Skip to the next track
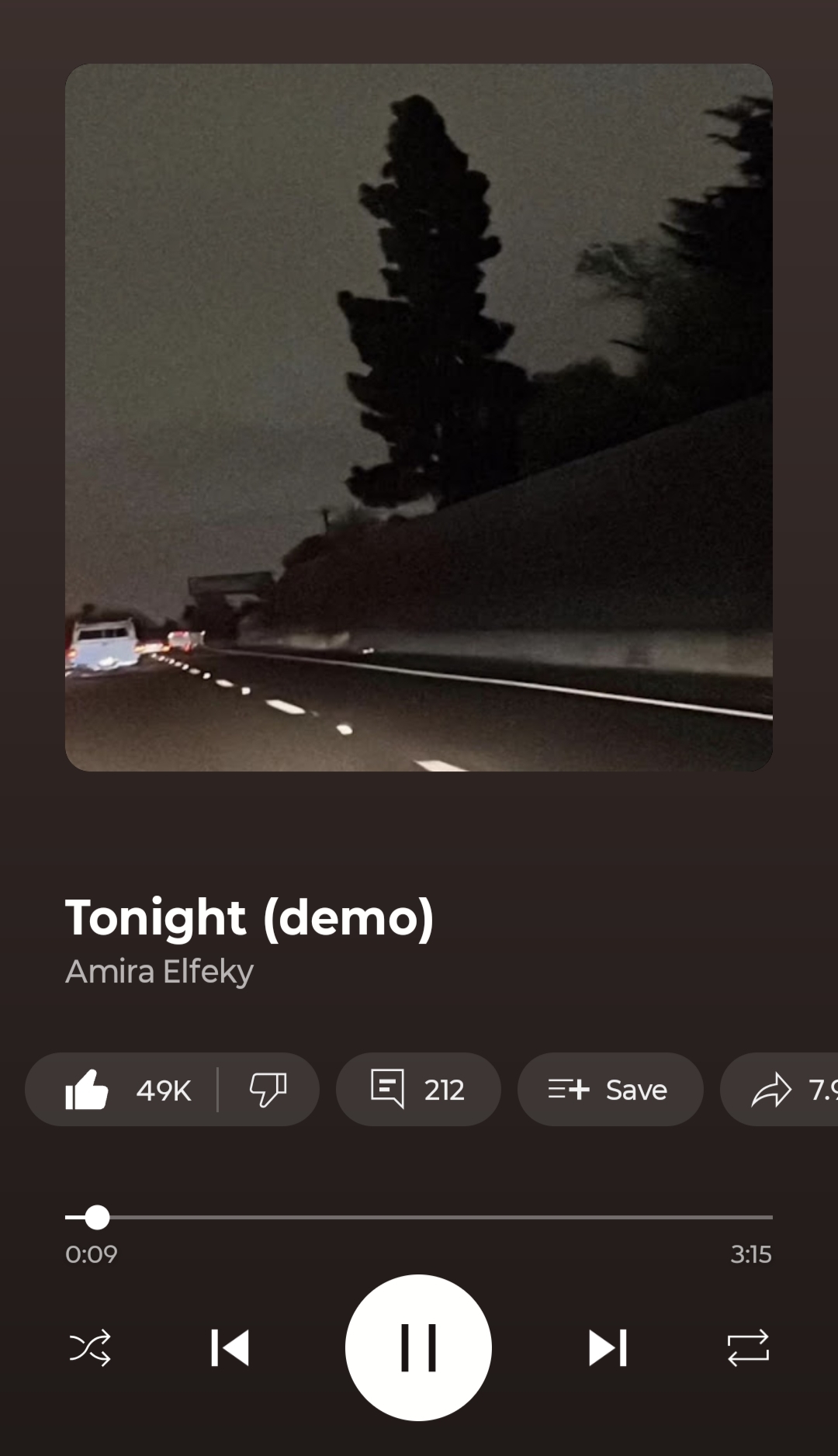Screen dimensions: 838x1456 pos(608,1347)
